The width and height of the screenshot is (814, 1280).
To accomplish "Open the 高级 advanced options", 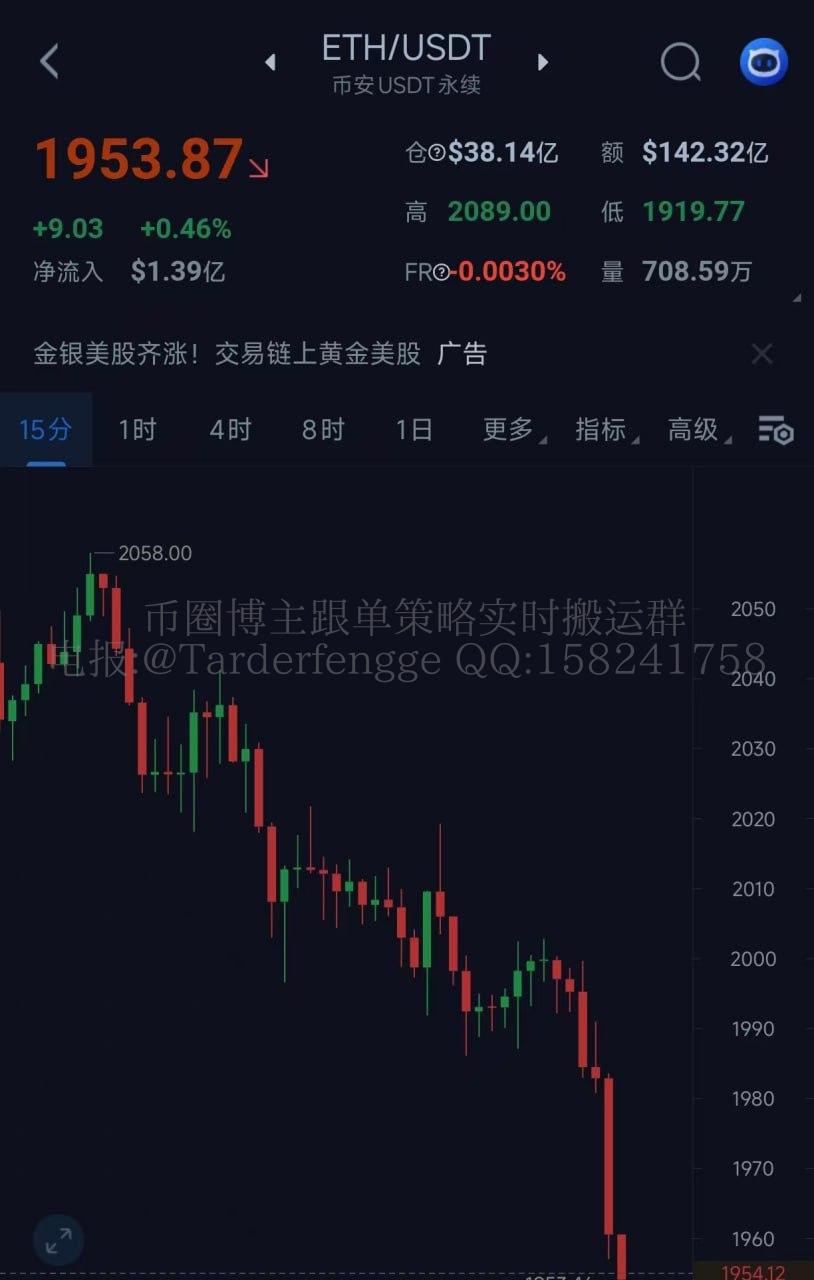I will (695, 430).
